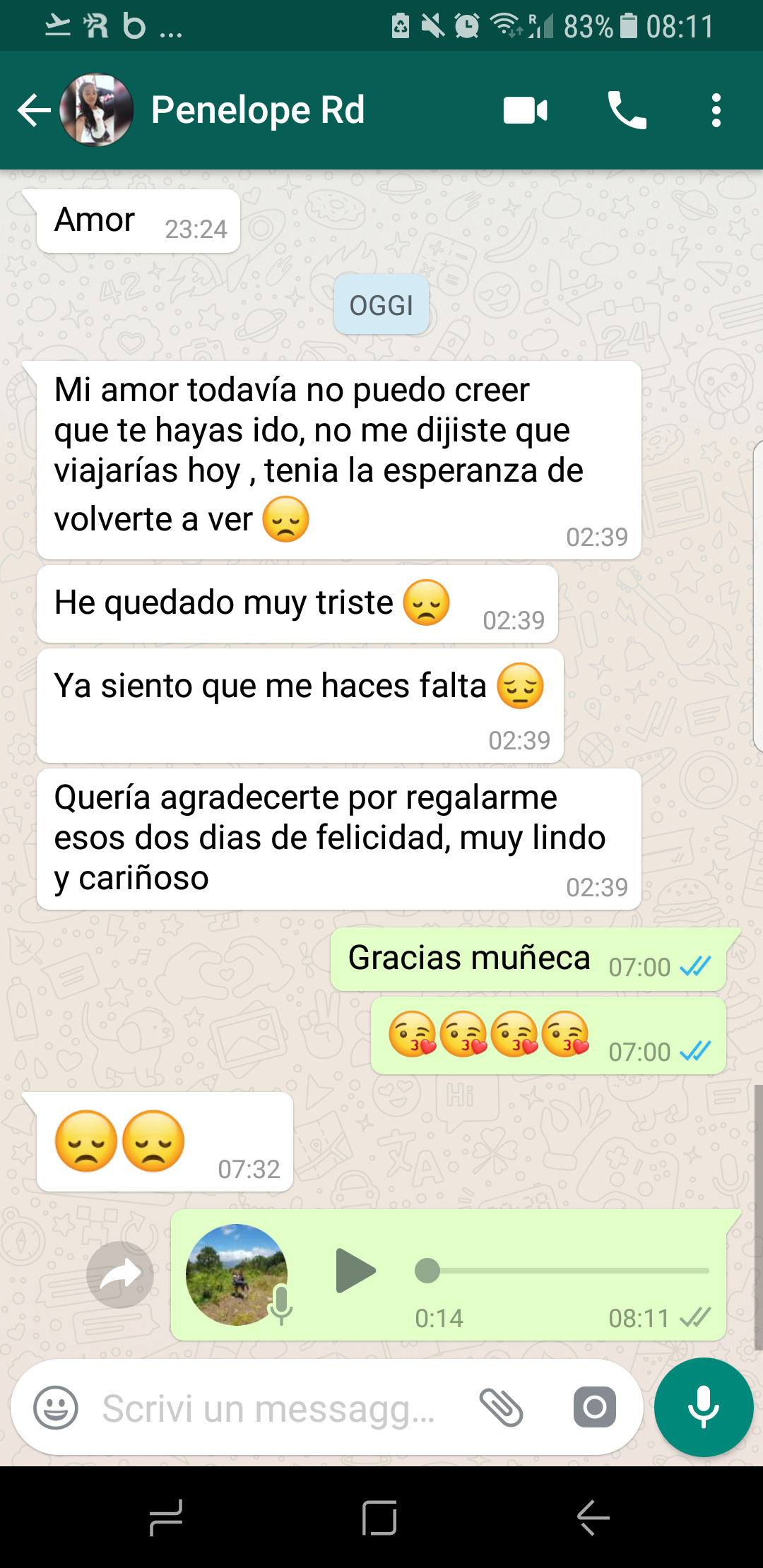Open the overflow menu
The width and height of the screenshot is (763, 1568).
716,111
